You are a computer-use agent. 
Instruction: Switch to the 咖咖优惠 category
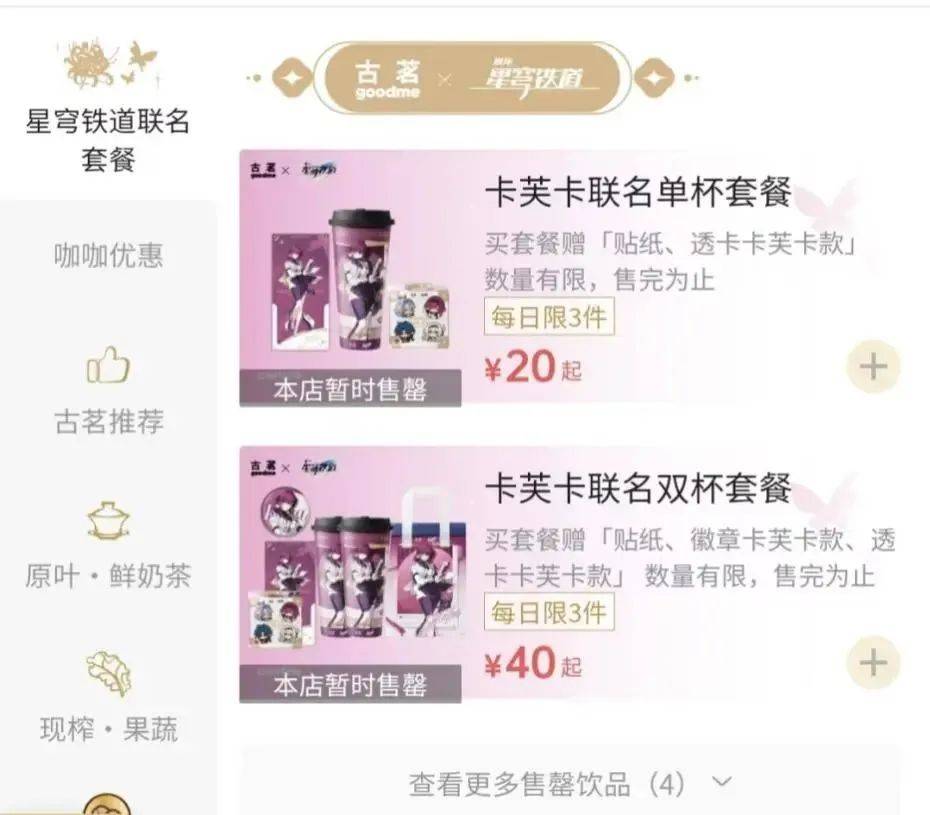tap(108, 255)
